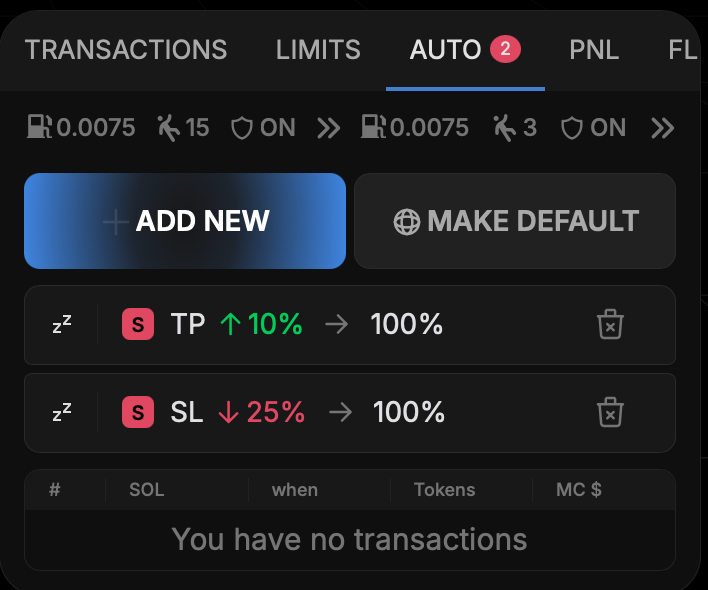Delete the TP 10% auto order
Viewport: 708px width, 590px height.
(610, 325)
